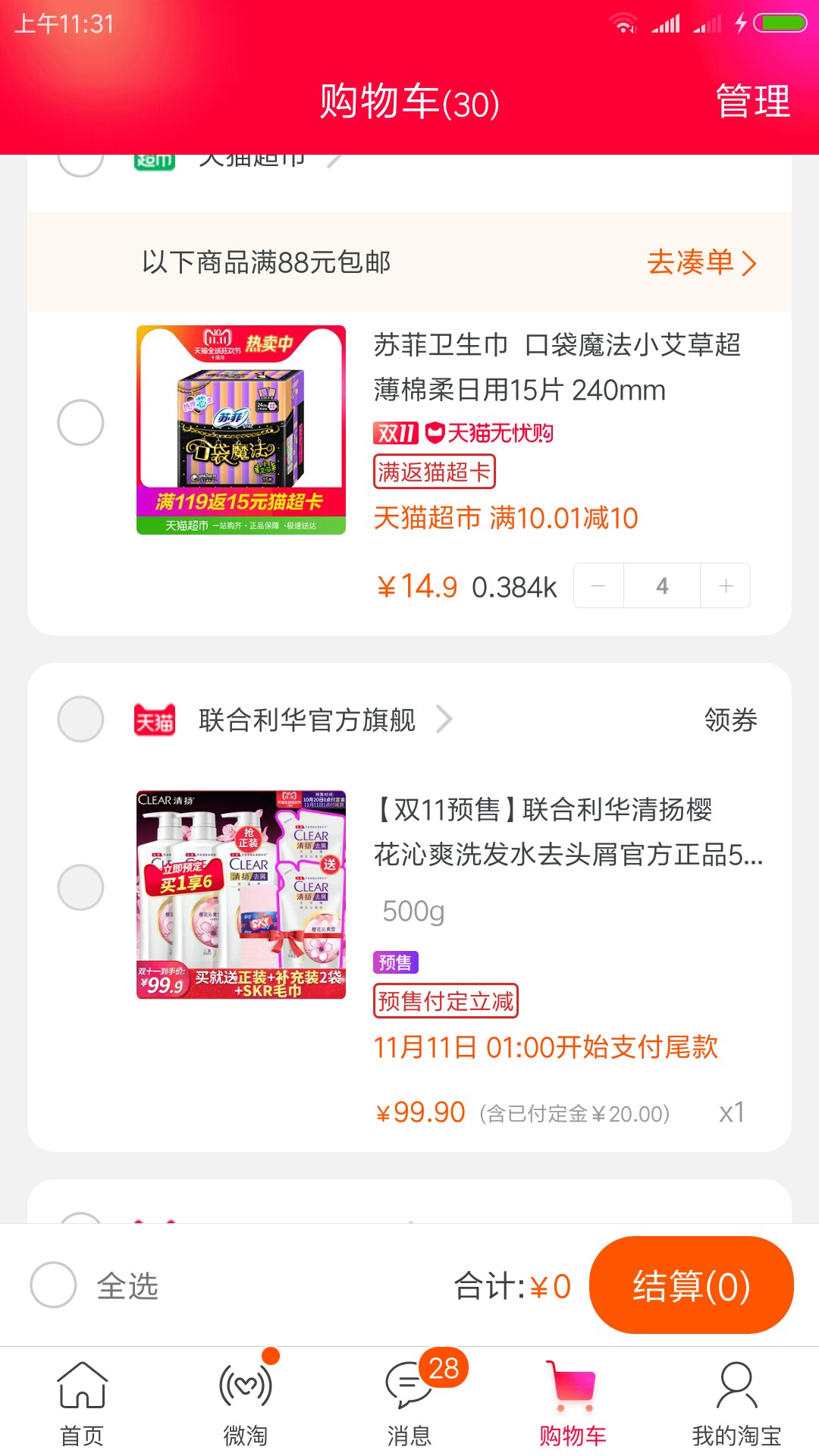Select the 清扬樱花沁爽洗发水 item checkbox
Viewport: 819px width, 1456px height.
coord(80,887)
